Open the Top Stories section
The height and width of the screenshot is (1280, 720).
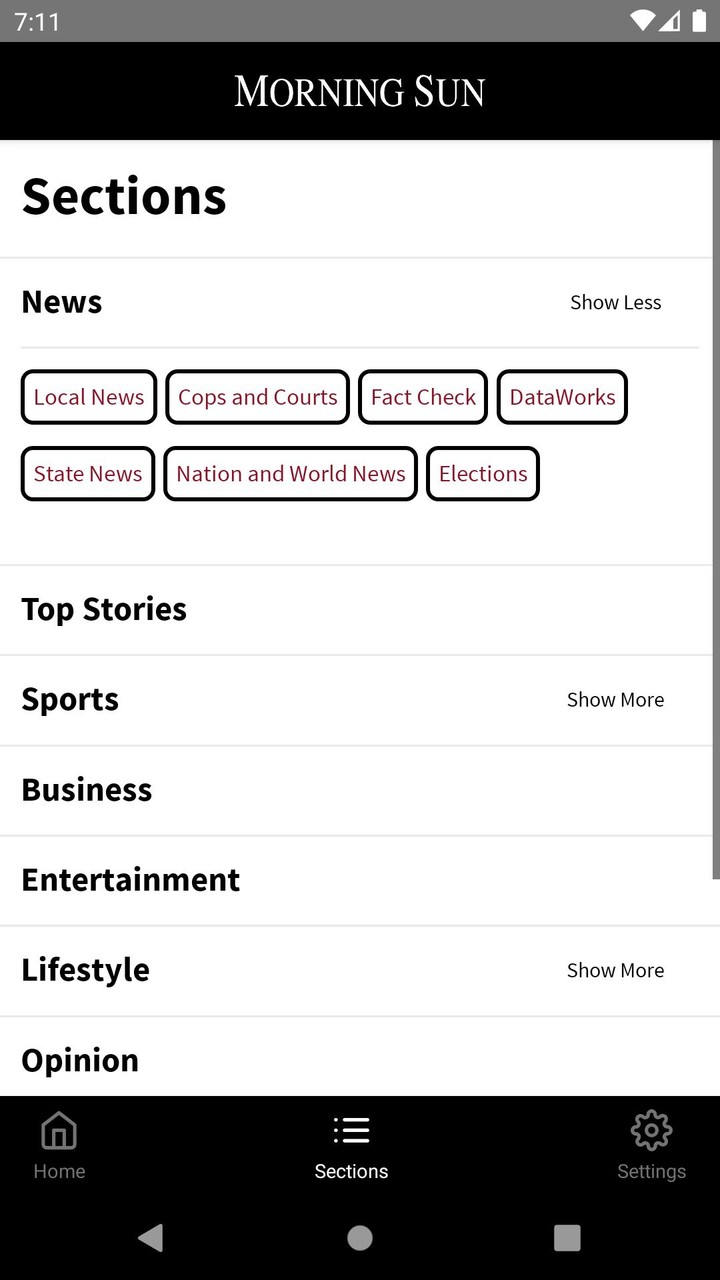104,609
